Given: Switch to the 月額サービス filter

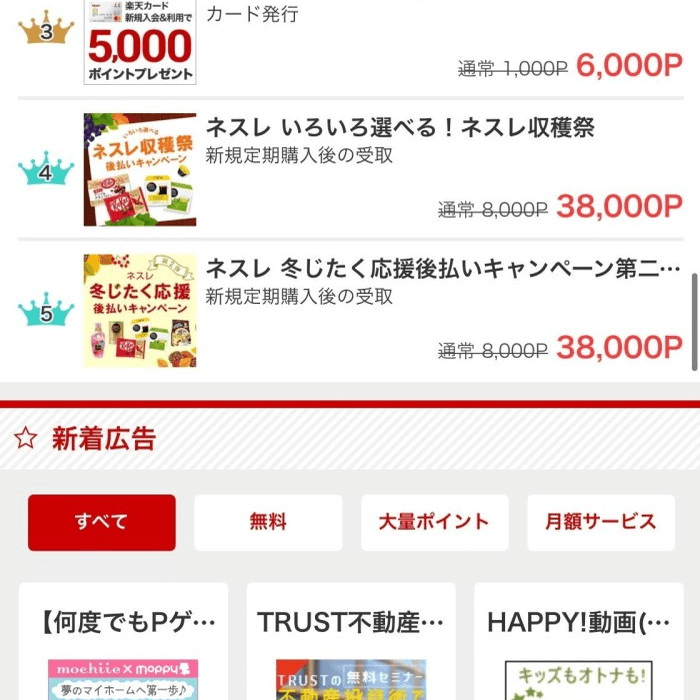Looking at the screenshot, I should pos(601,522).
